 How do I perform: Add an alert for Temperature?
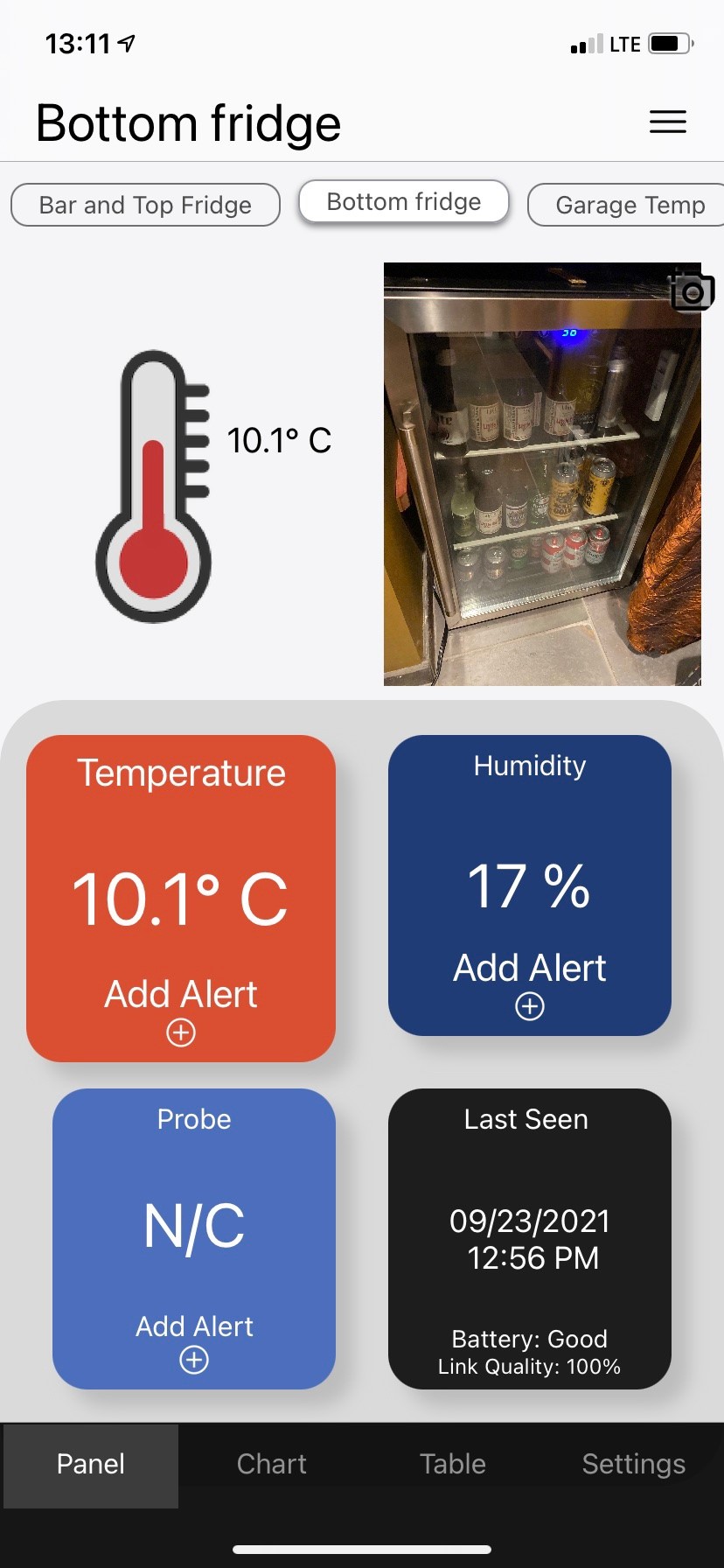181,1011
